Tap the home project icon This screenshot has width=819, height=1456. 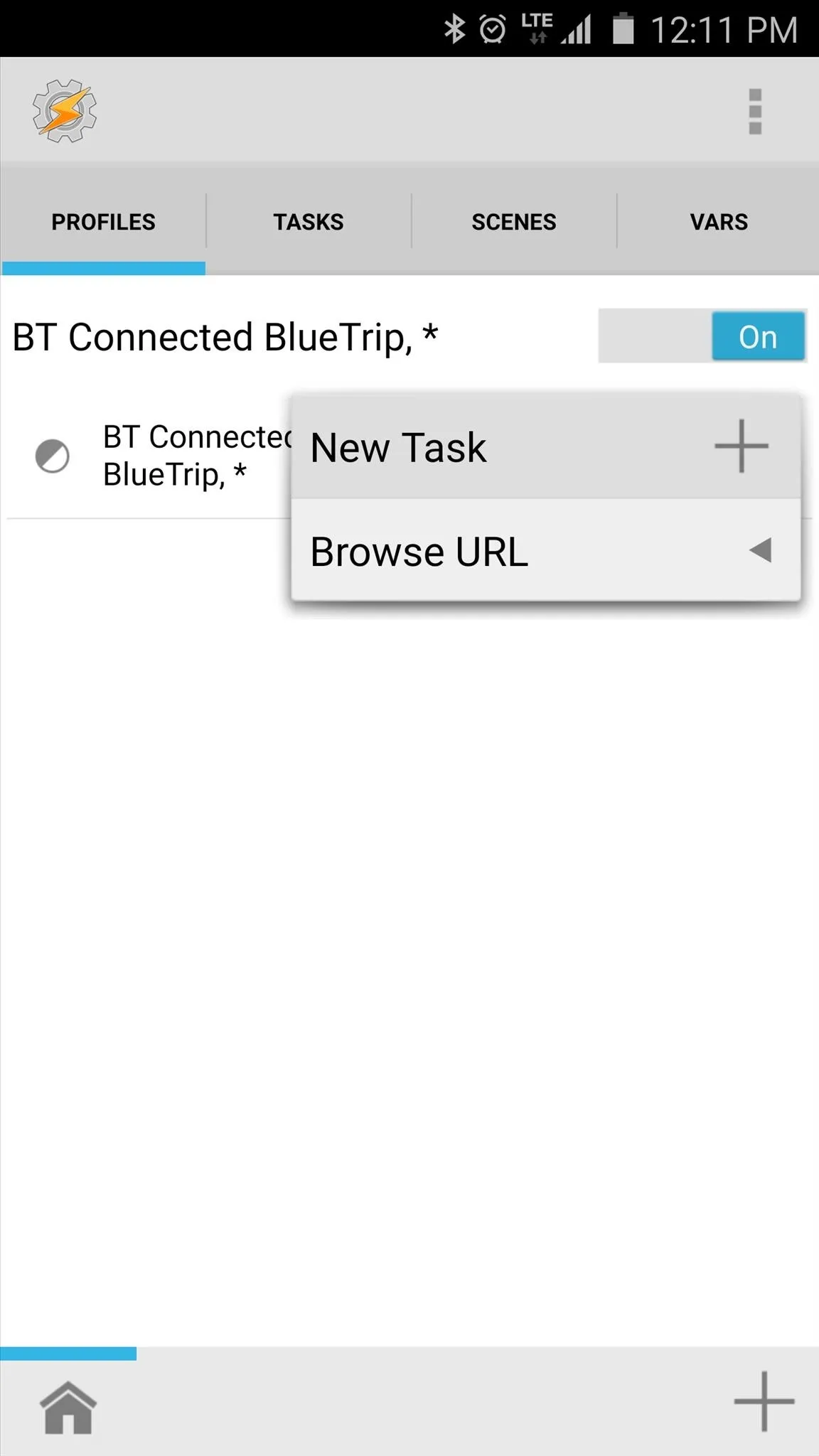pos(68,1407)
